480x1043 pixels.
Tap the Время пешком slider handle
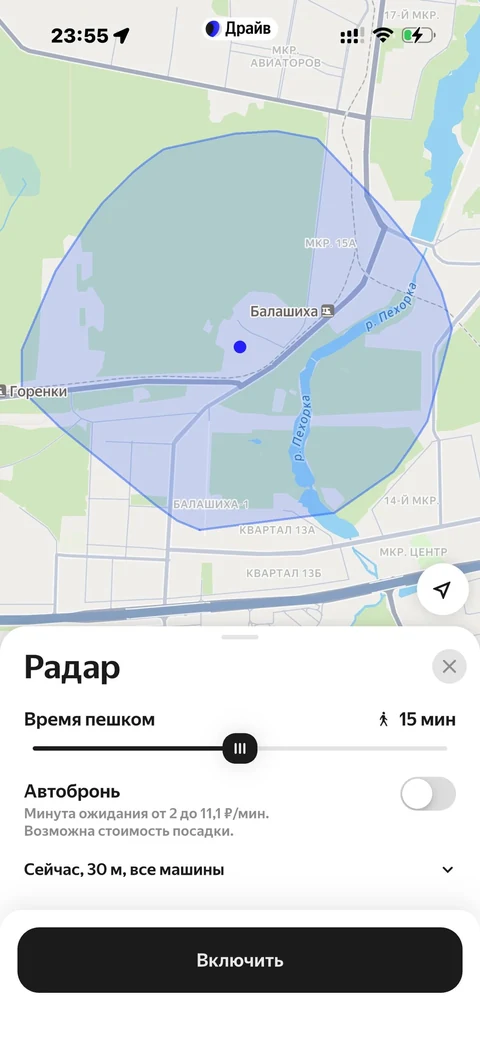pyautogui.click(x=240, y=749)
